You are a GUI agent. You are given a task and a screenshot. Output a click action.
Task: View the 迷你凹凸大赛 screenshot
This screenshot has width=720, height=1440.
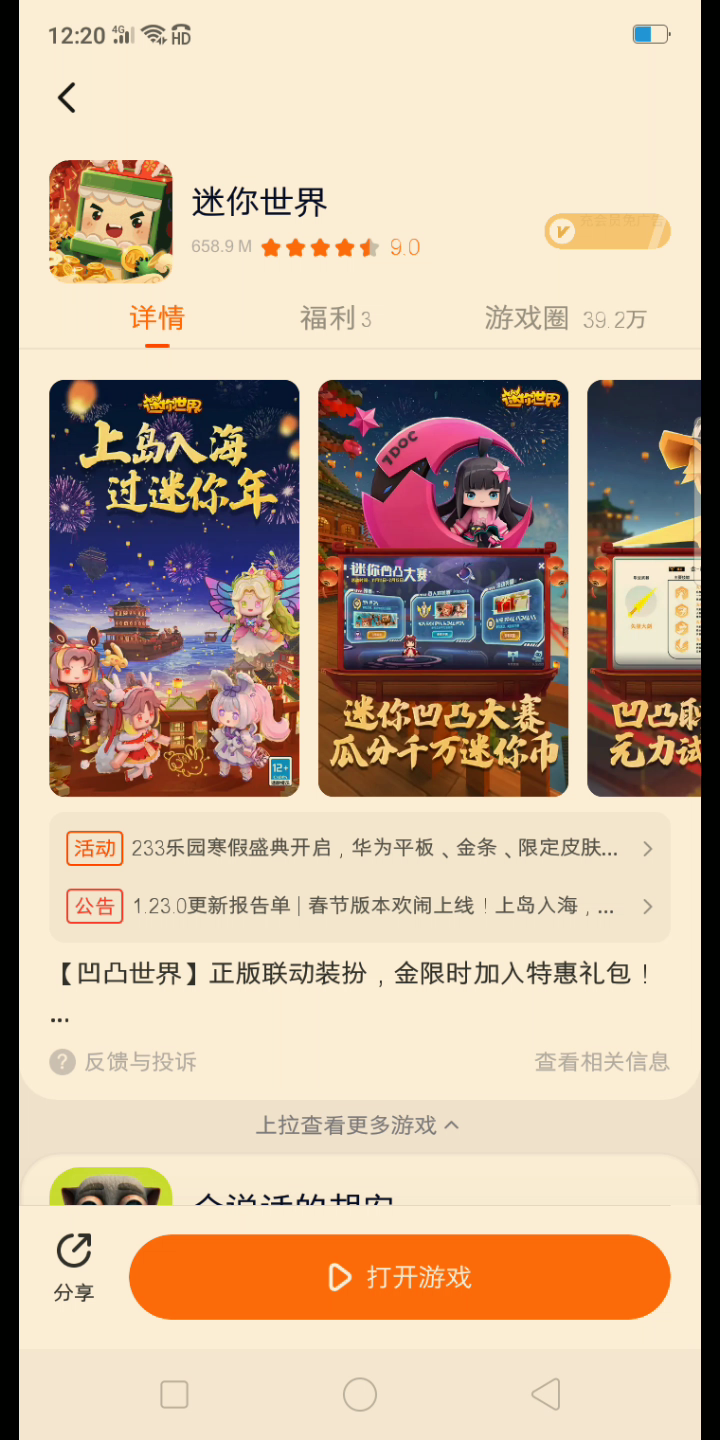[x=443, y=588]
